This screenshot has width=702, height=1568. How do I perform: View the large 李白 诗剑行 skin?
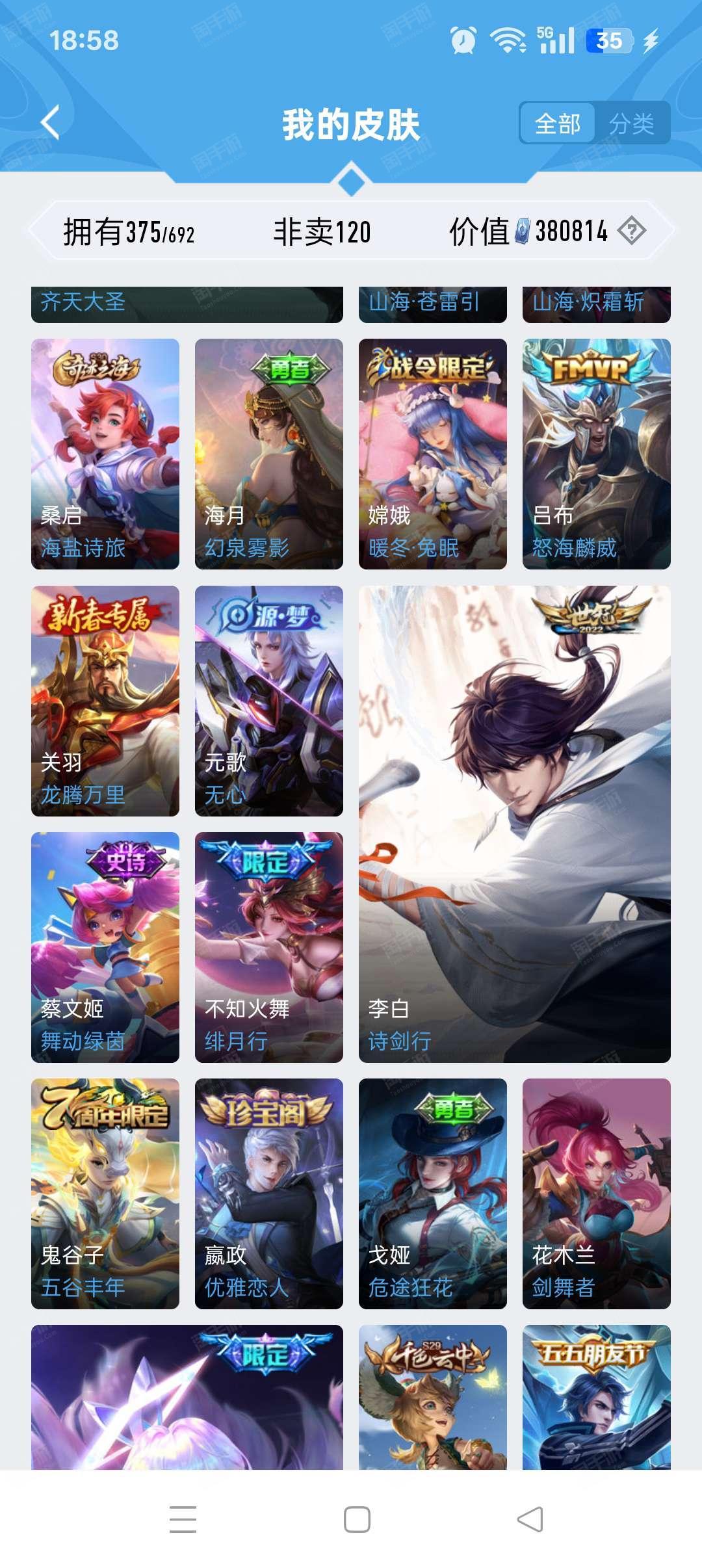pyautogui.click(x=515, y=824)
